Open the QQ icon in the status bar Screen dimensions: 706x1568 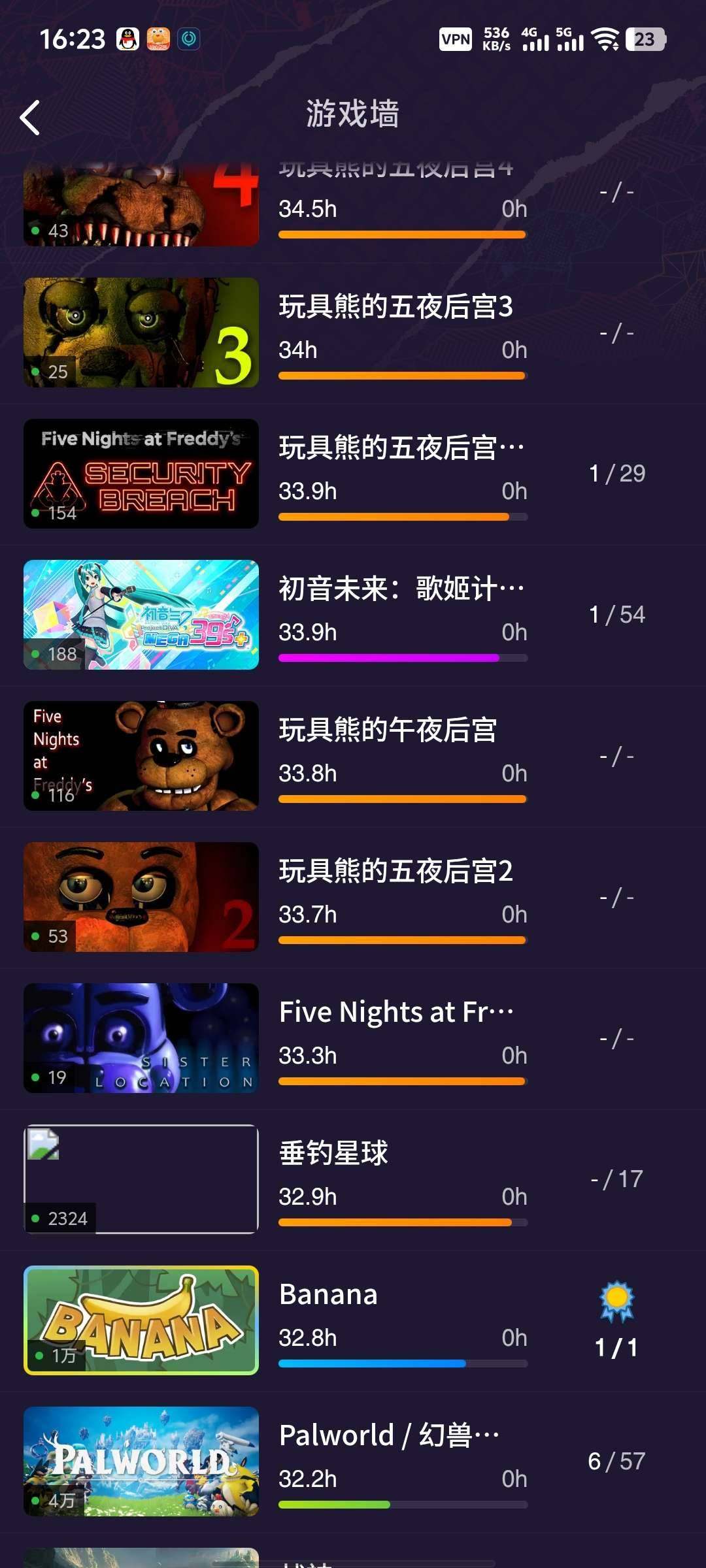click(x=128, y=39)
